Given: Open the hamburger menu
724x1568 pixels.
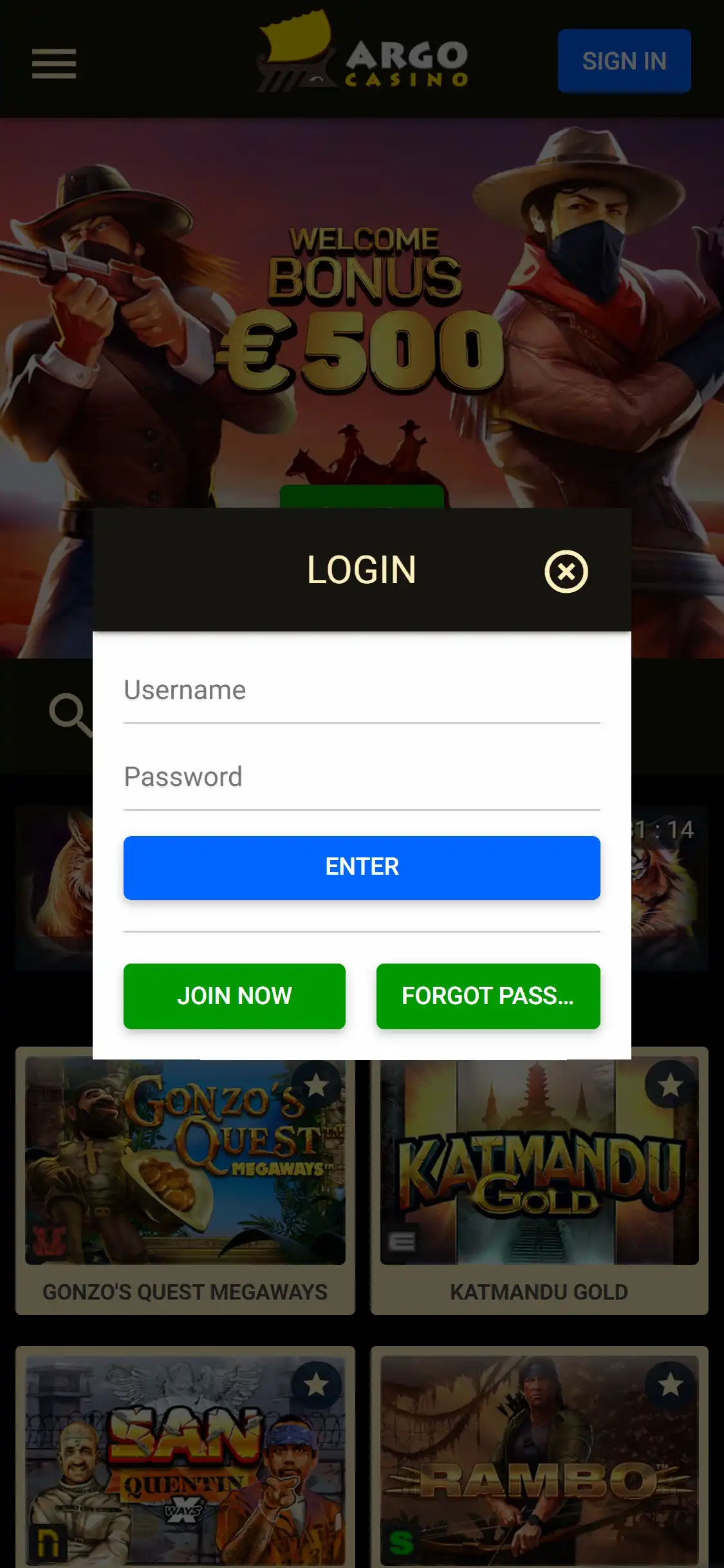Looking at the screenshot, I should click(54, 63).
